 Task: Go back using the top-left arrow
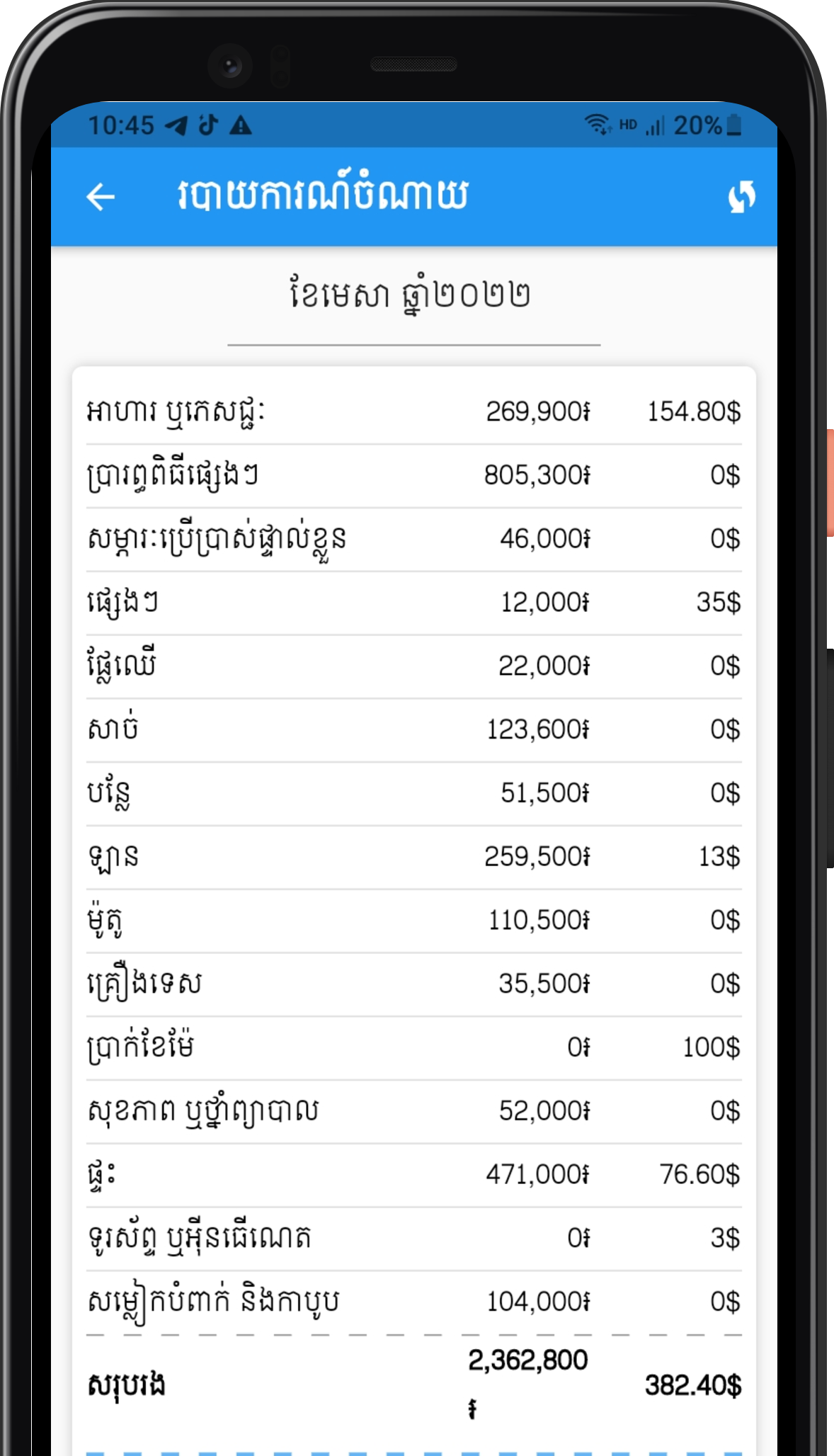(101, 197)
